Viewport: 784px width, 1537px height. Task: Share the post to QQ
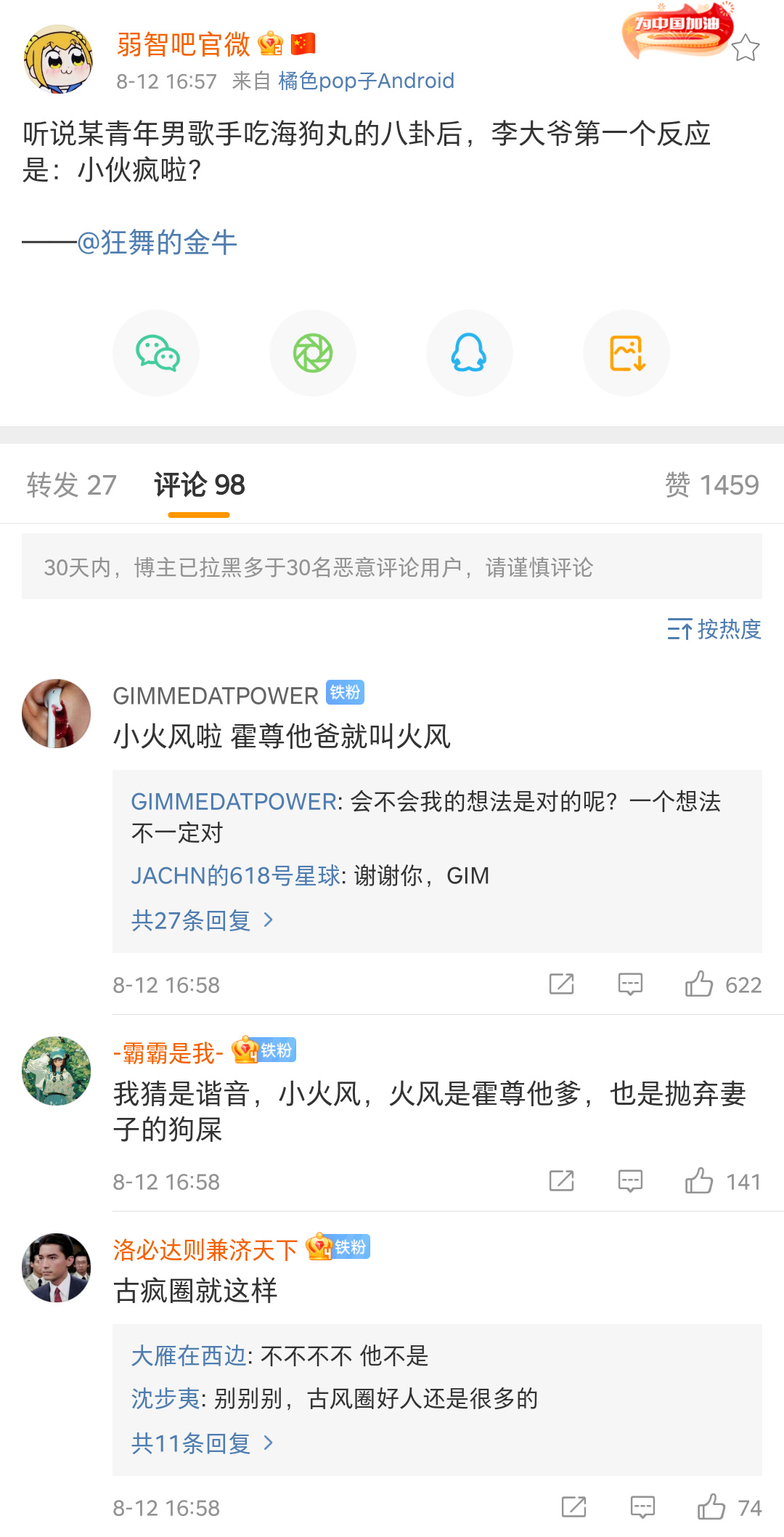[469, 354]
